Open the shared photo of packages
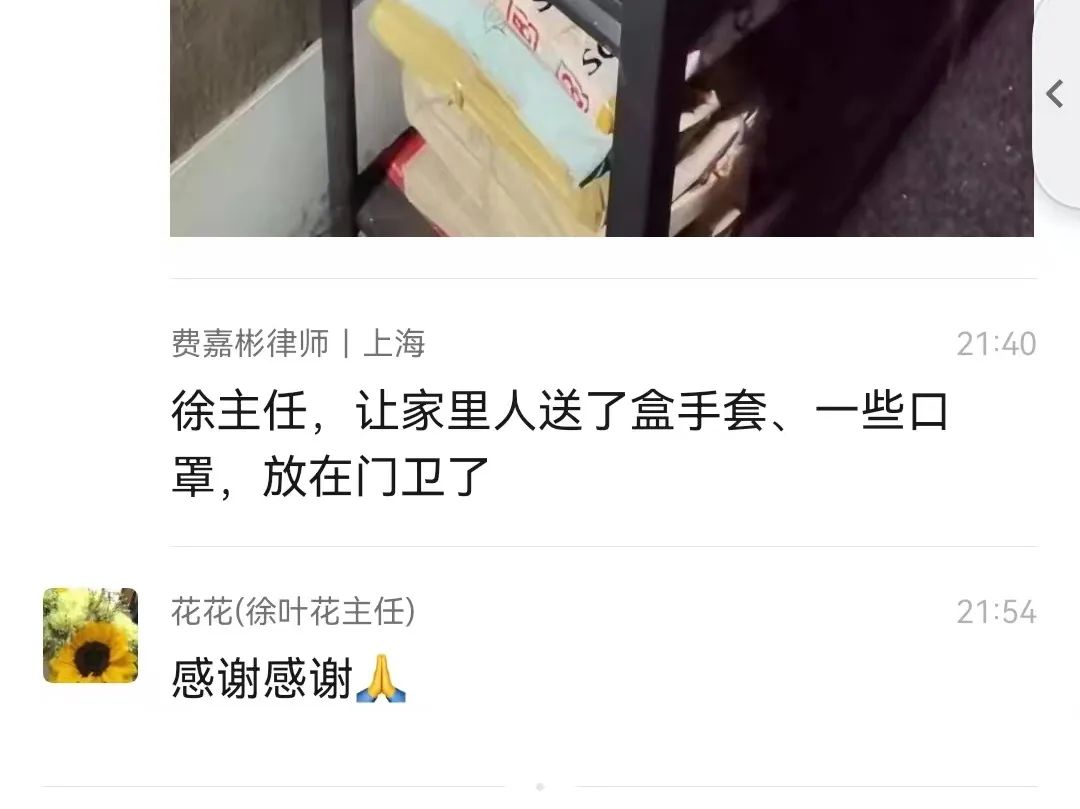1080x809 pixels. 600,118
